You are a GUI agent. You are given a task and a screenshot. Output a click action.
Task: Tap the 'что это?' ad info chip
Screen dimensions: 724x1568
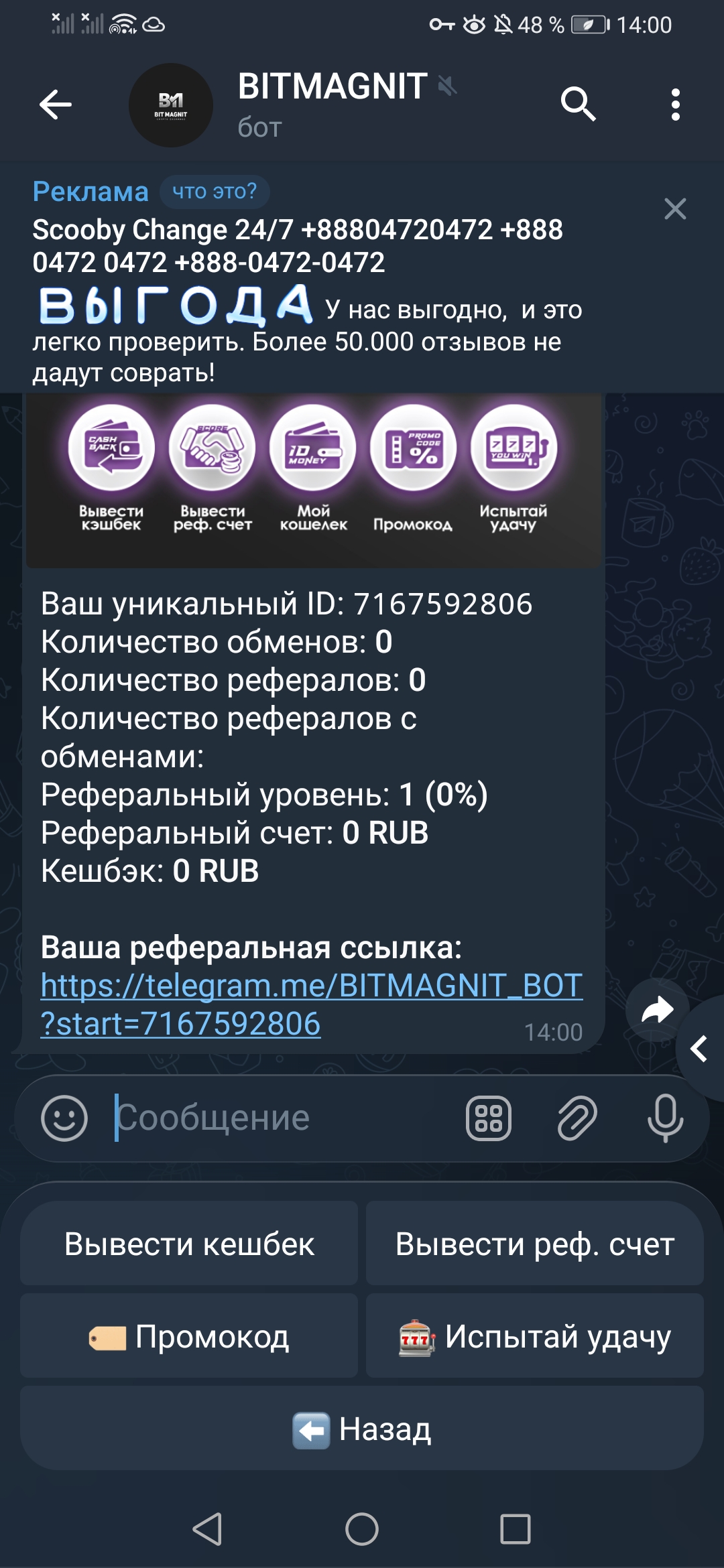215,192
